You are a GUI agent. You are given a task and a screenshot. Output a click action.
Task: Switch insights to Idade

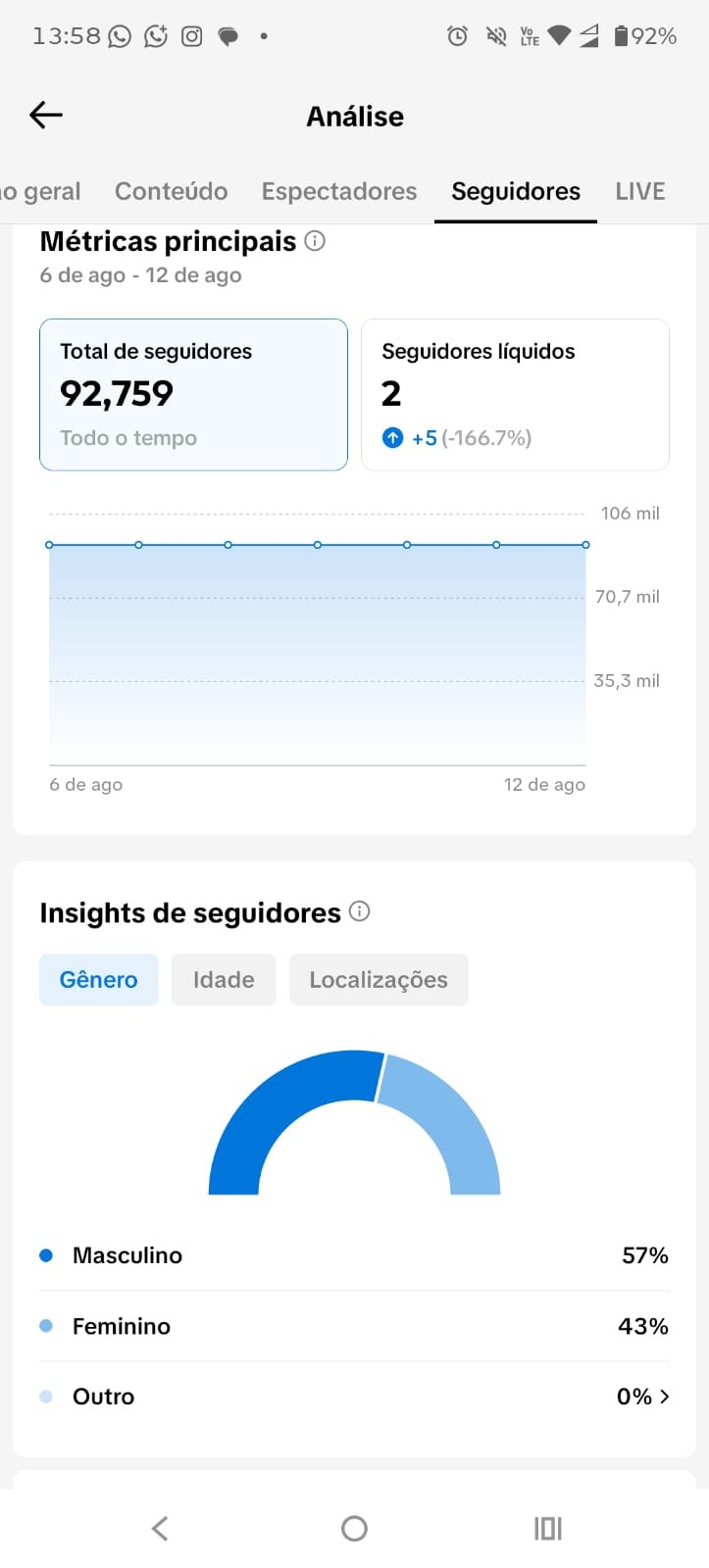click(x=224, y=980)
